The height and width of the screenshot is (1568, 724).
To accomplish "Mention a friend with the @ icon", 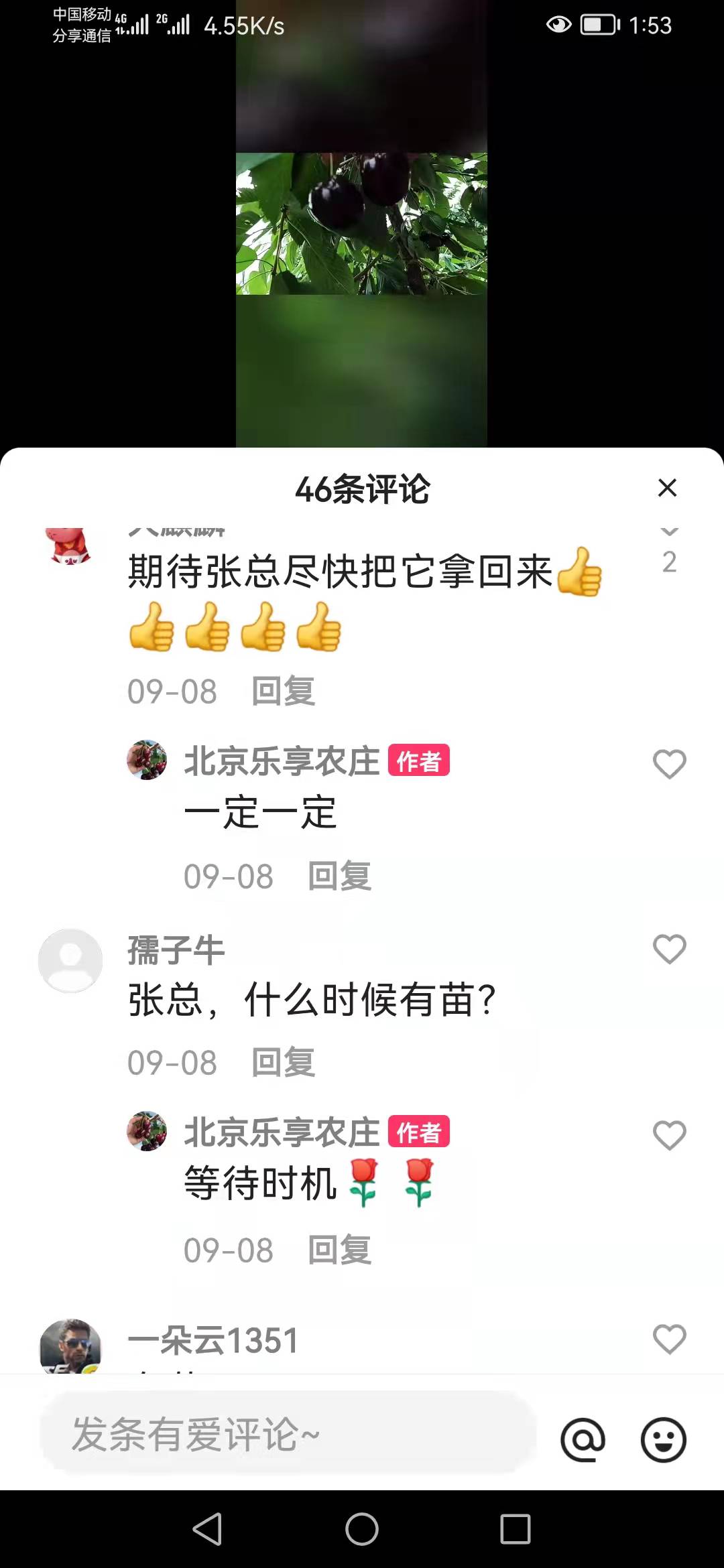I will 583,1439.
